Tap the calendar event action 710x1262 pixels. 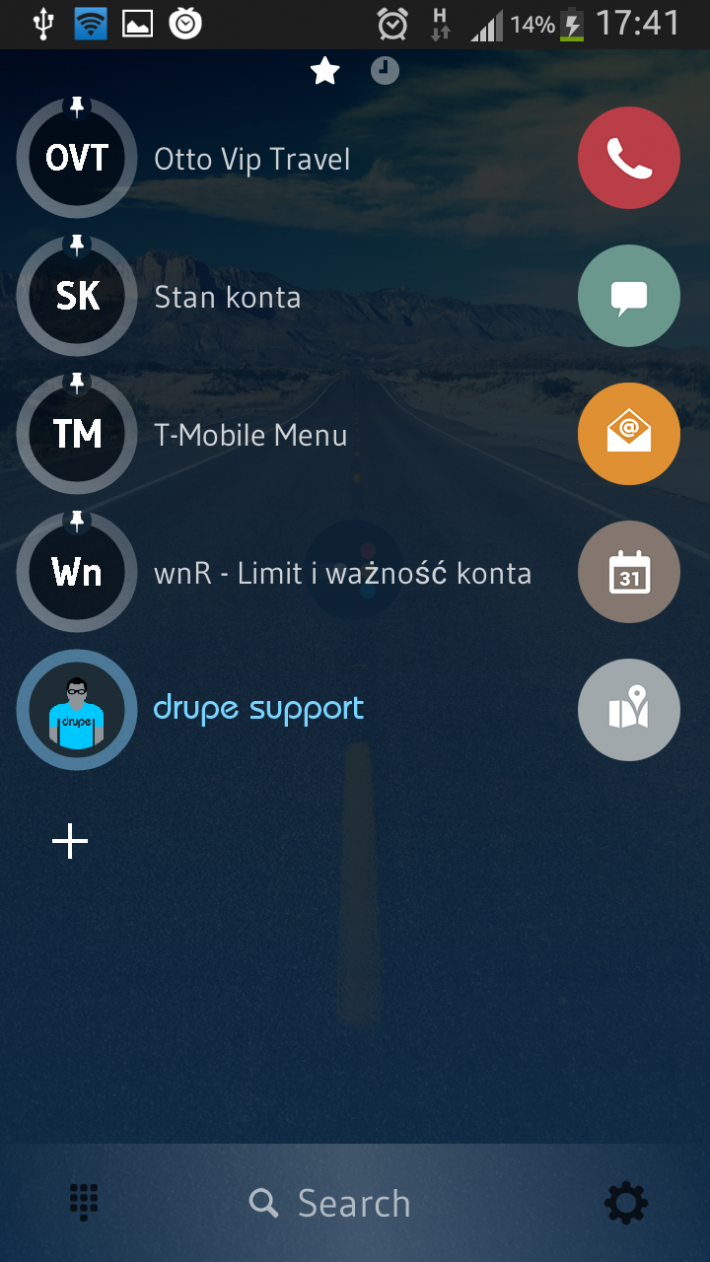629,572
